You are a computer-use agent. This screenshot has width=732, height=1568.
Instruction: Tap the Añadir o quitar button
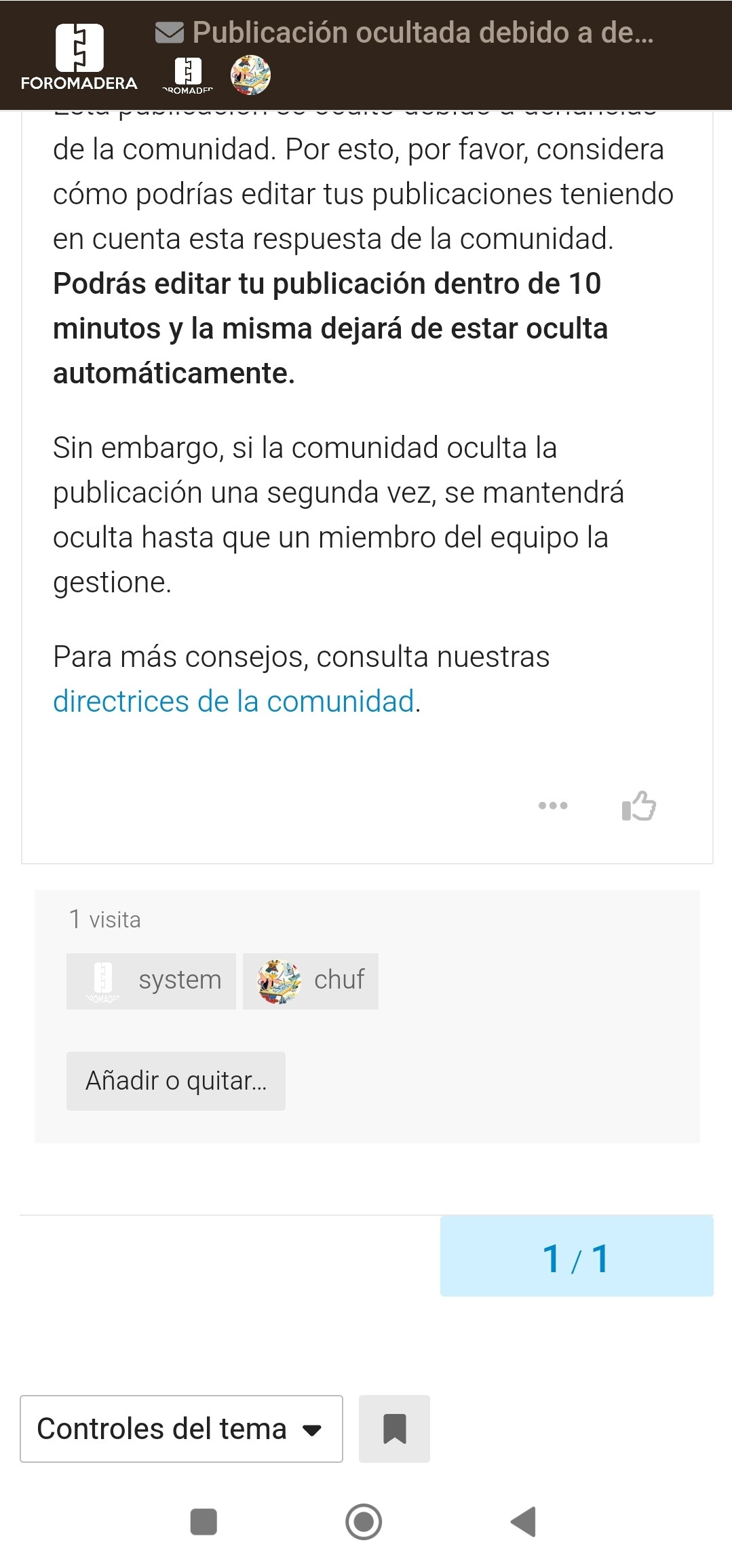point(176,1081)
